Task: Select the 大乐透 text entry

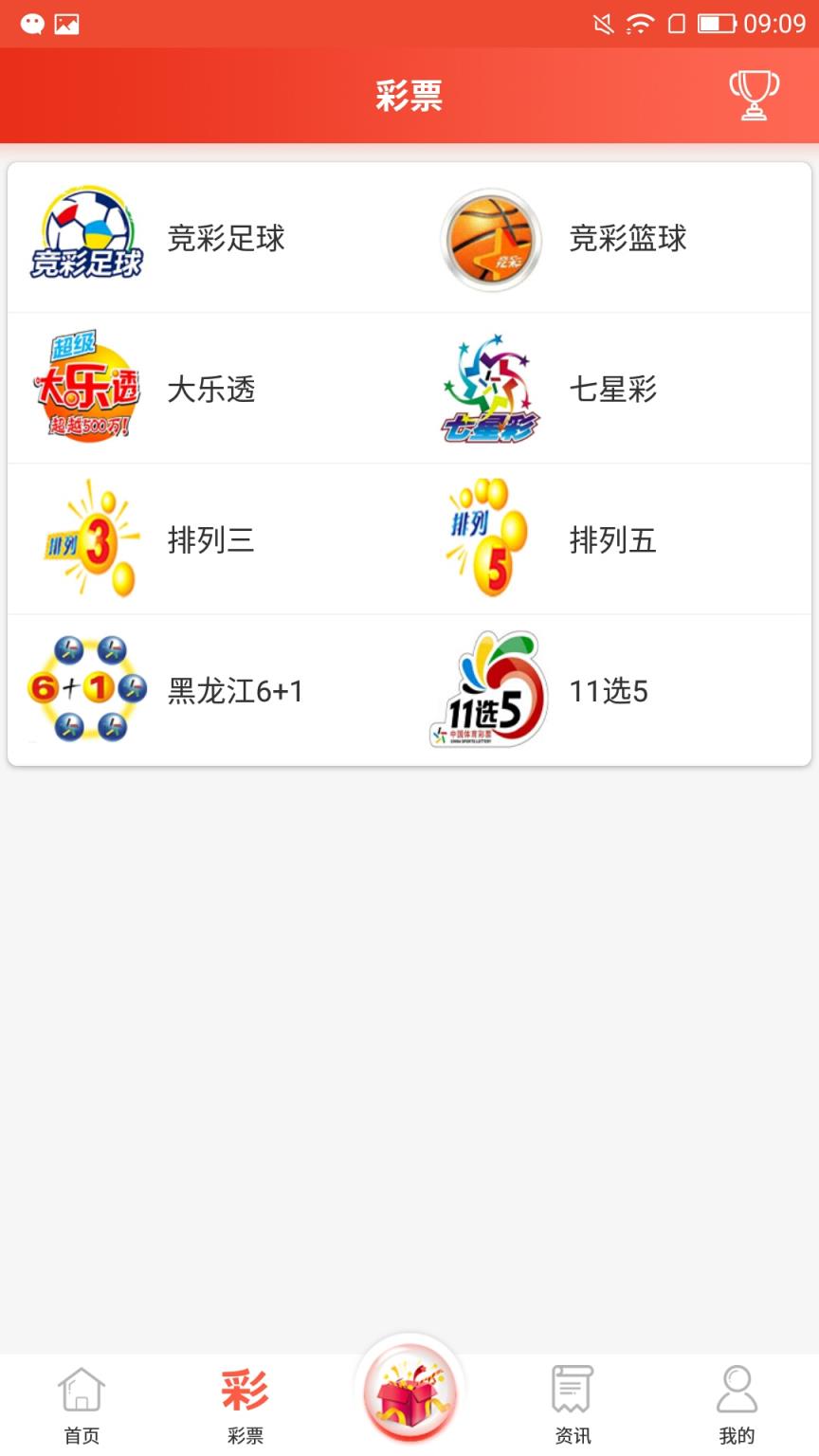Action: click(211, 389)
